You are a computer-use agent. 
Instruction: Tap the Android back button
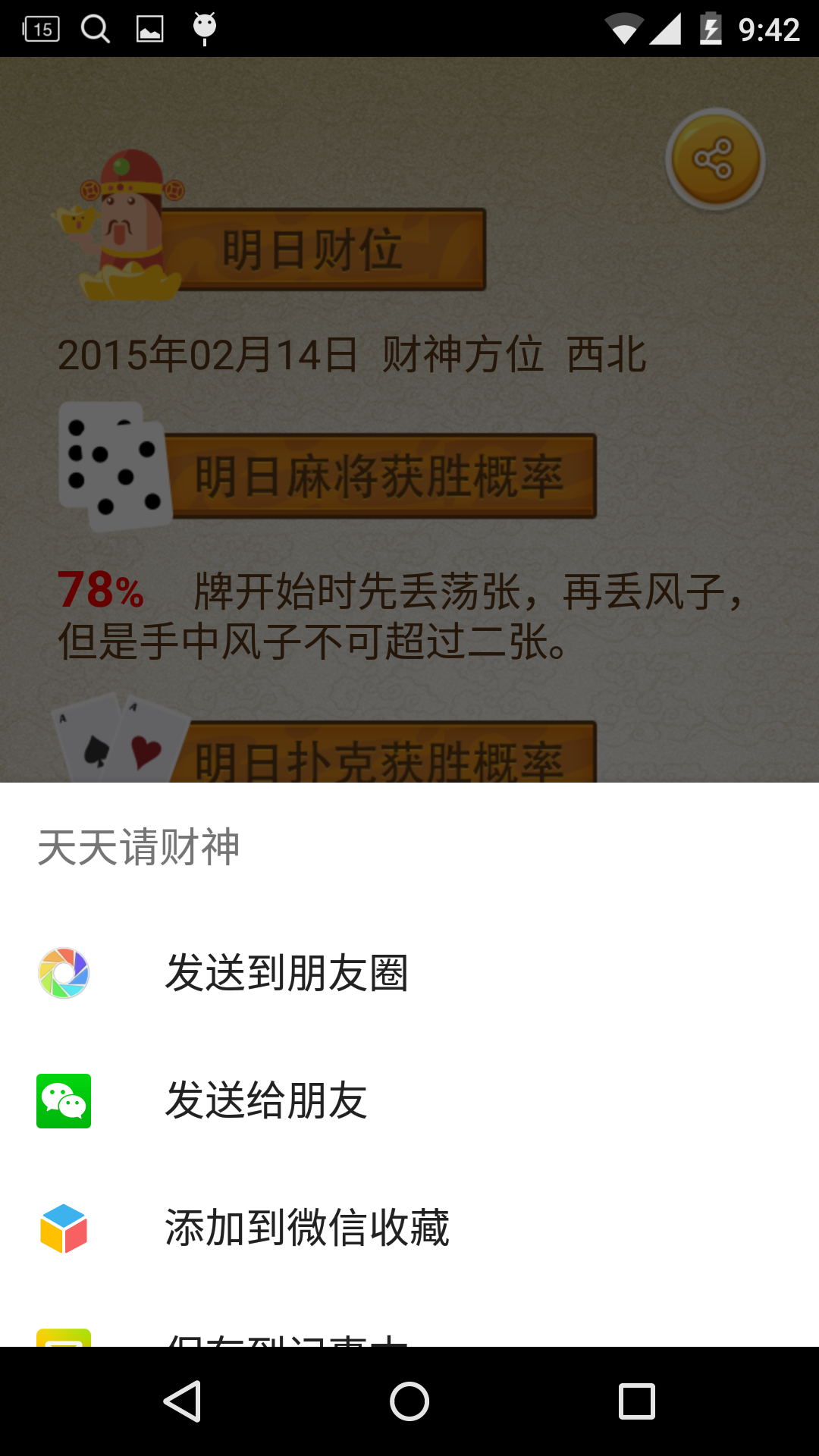(x=182, y=1401)
